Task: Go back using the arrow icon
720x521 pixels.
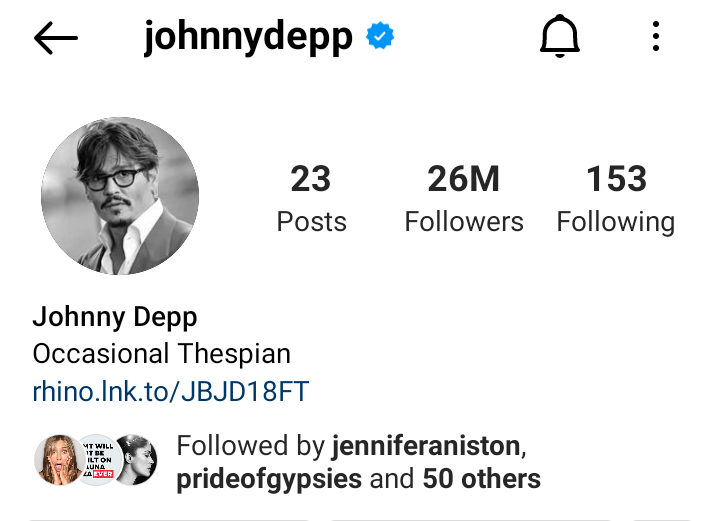Action: [55, 38]
